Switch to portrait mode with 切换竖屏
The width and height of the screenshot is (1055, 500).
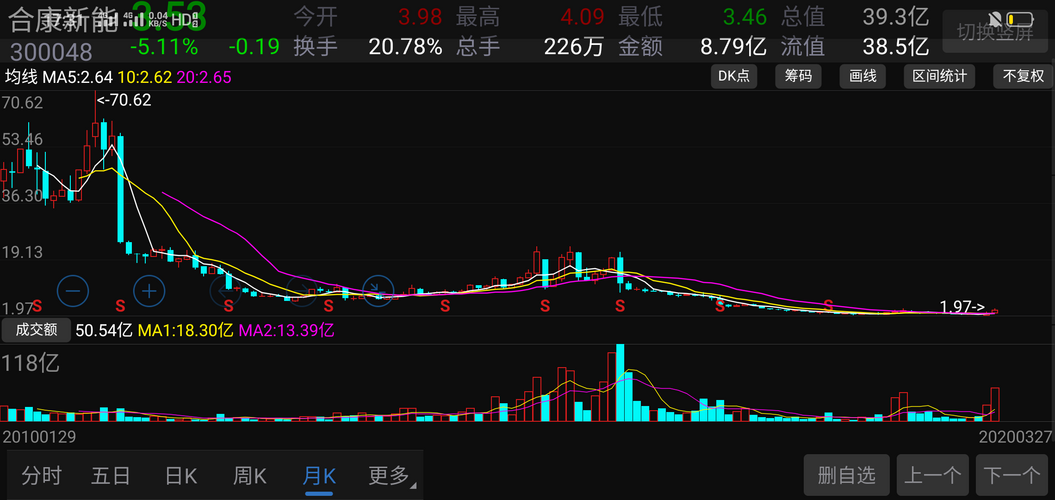(x=994, y=31)
